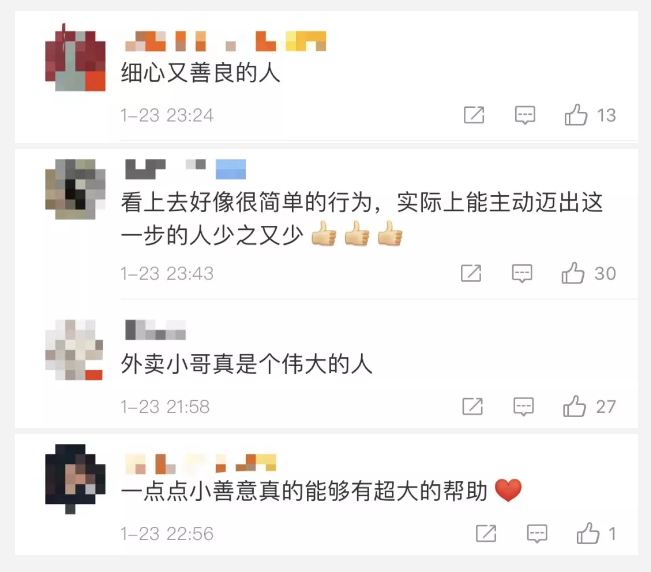Like the comment about 一点点小善意
The image size is (651, 572).
click(x=588, y=533)
